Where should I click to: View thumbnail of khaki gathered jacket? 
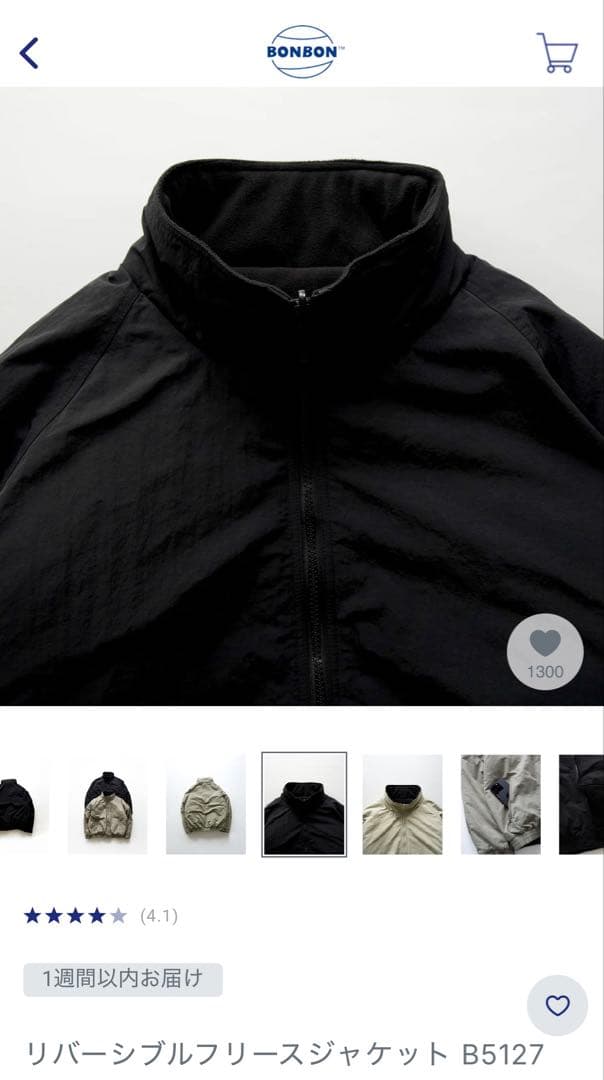pyautogui.click(x=205, y=804)
